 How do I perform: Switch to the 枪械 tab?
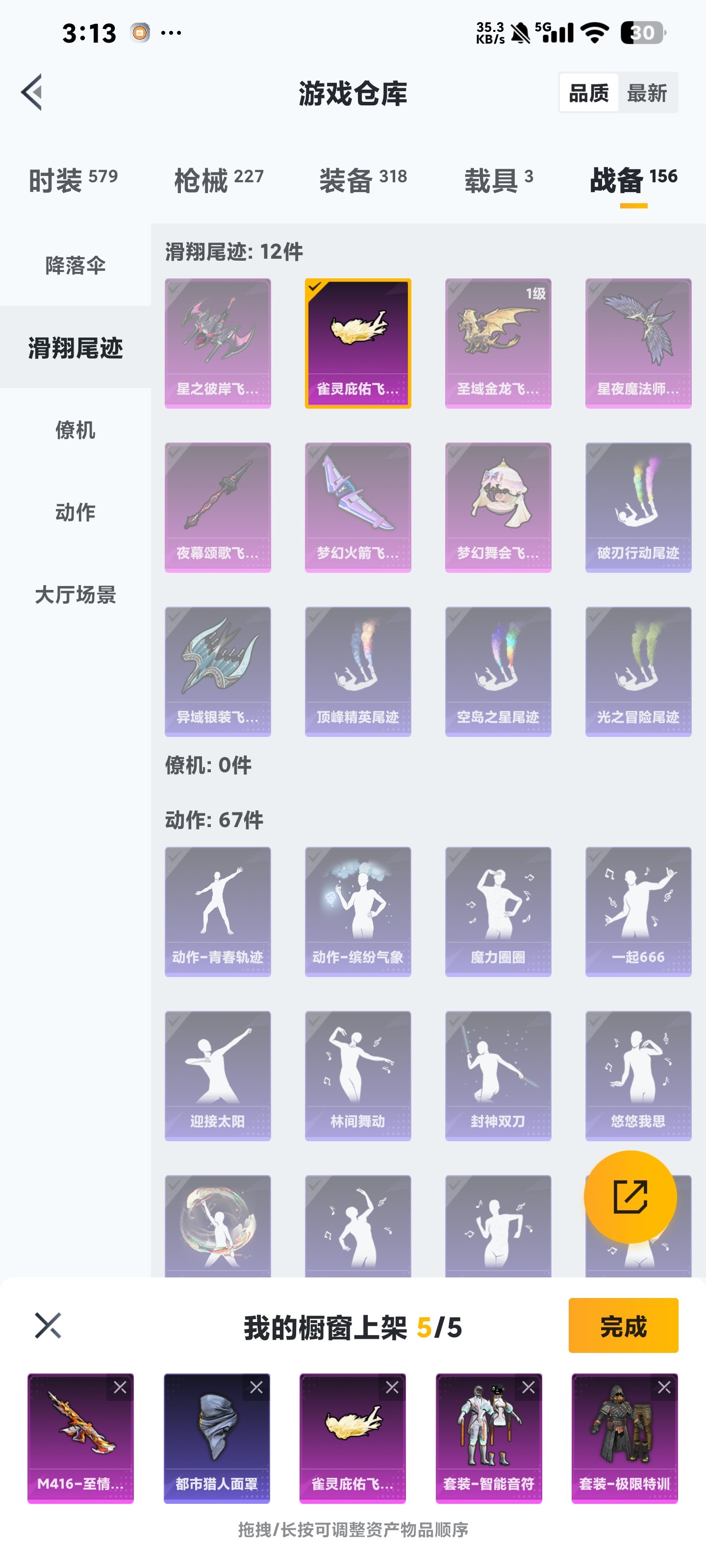click(x=218, y=180)
